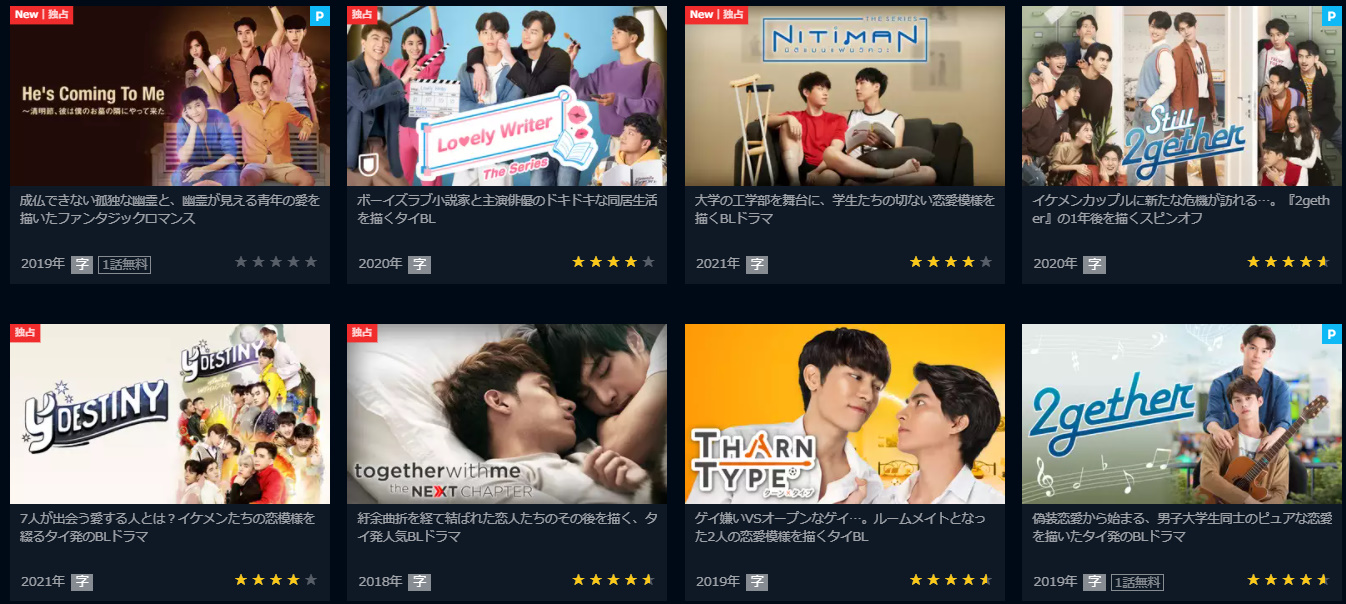Open the He's Coming To Me card
1346x604 pixels.
tap(169, 97)
